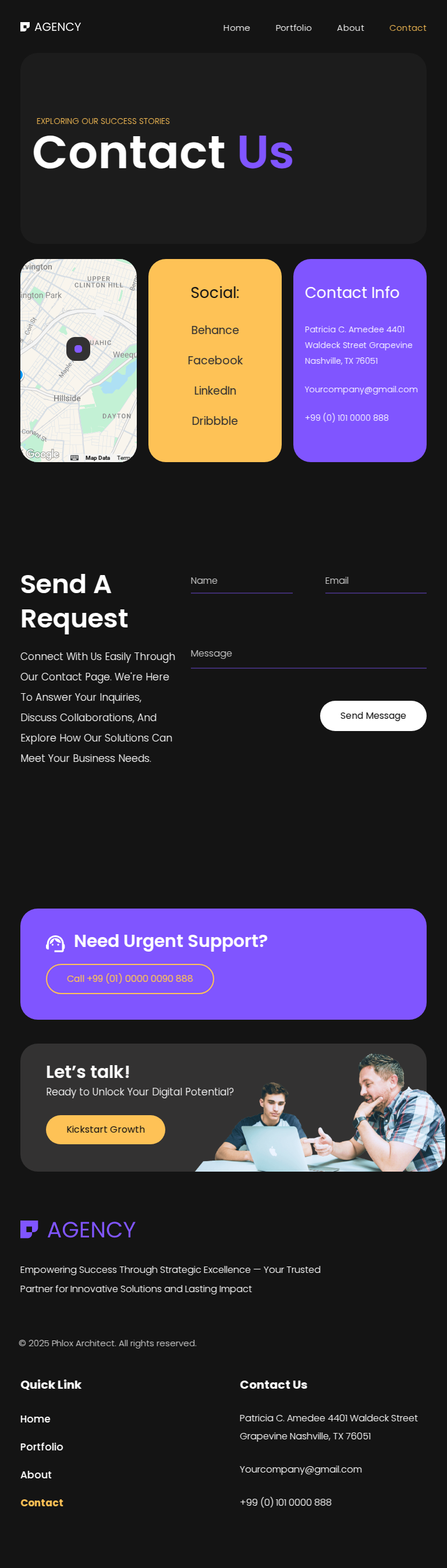The height and width of the screenshot is (1568, 447).
Task: Open Portfolio under Quick Link
Action: [41, 1447]
